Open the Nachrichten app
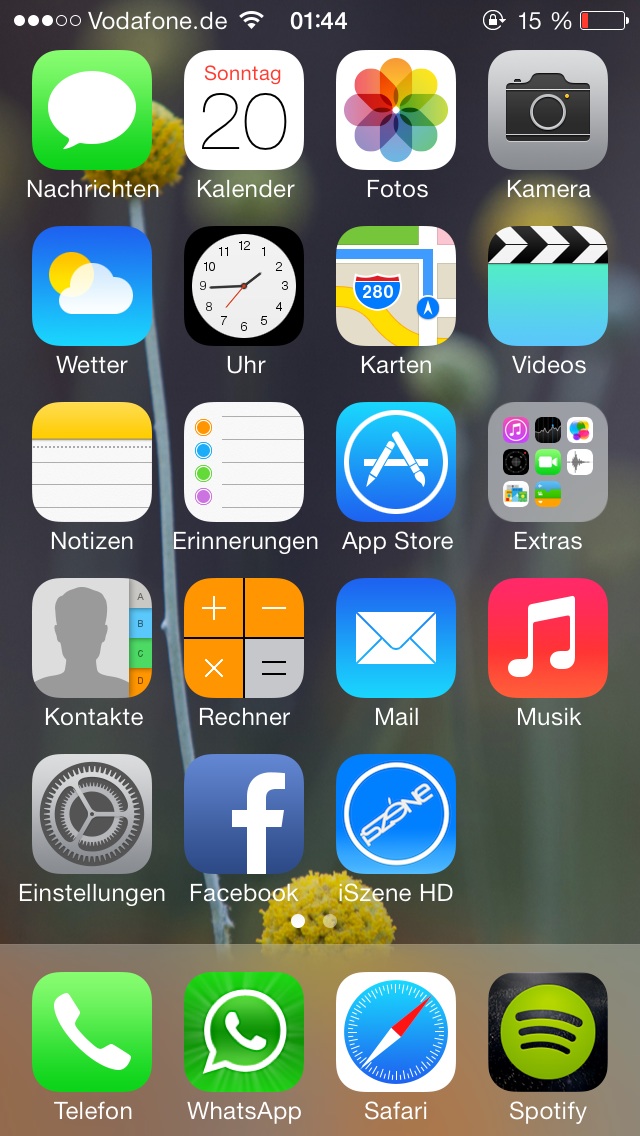This screenshot has width=640, height=1136. coord(92,110)
